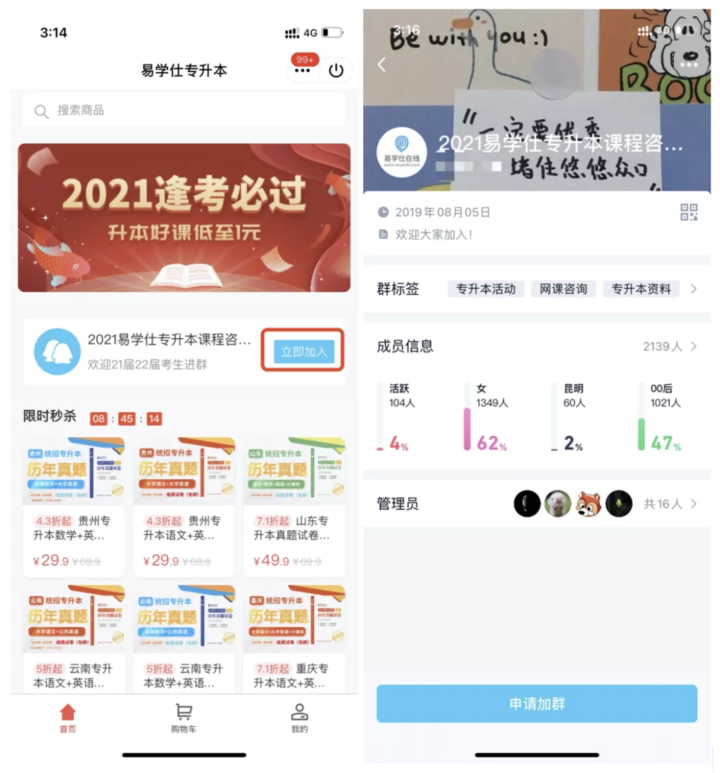The height and width of the screenshot is (773, 720).
Task: Tap the 立即加入 button
Action: point(303,351)
